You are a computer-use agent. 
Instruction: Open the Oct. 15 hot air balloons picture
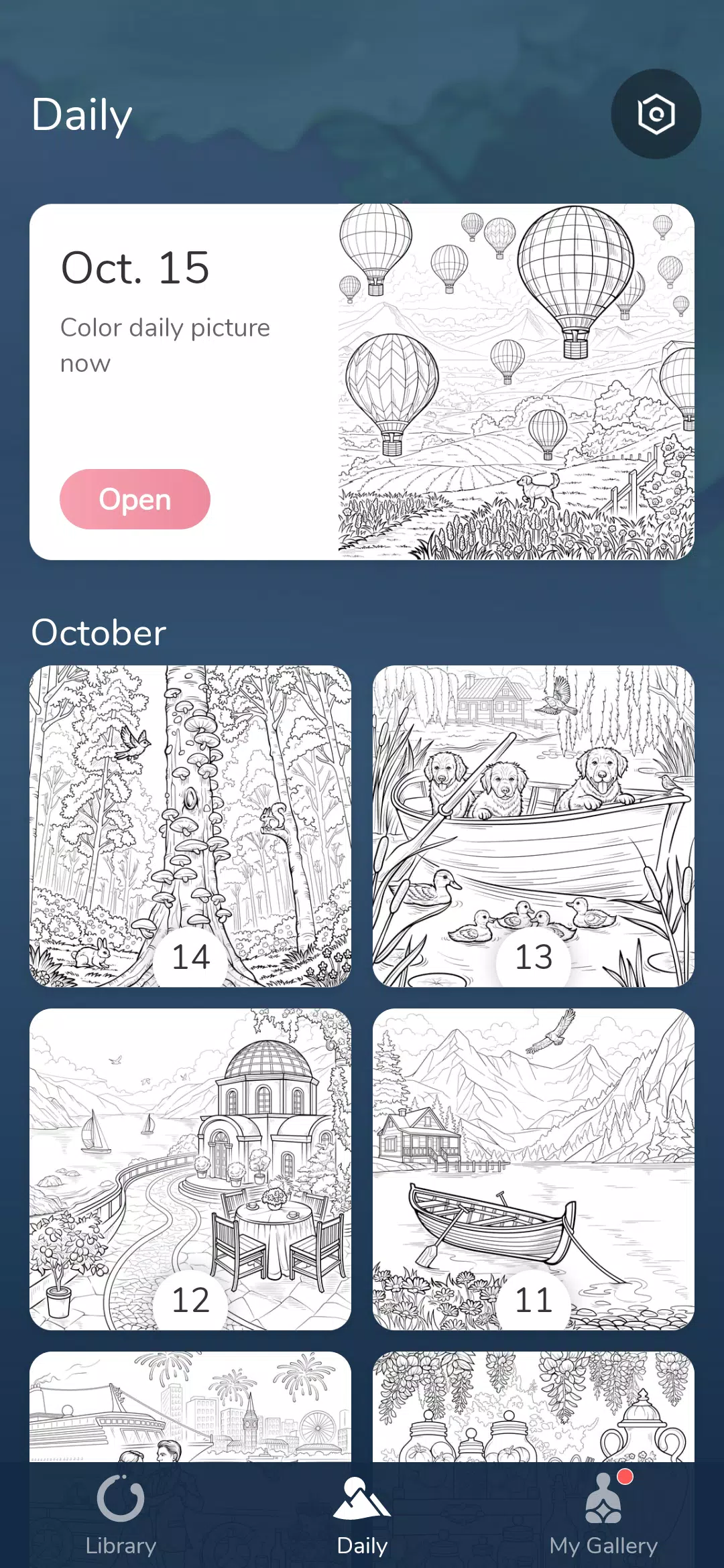(x=516, y=381)
